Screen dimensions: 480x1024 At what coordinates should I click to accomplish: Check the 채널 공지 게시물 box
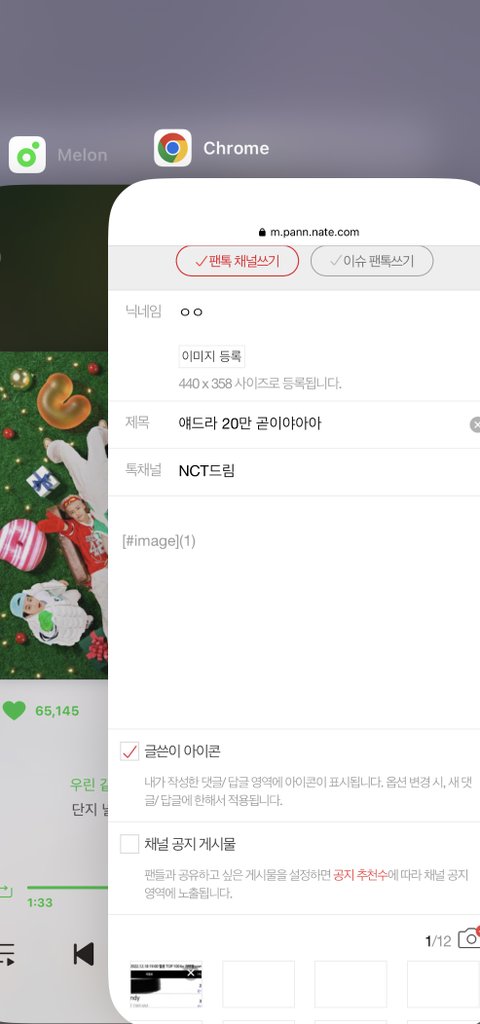point(129,844)
